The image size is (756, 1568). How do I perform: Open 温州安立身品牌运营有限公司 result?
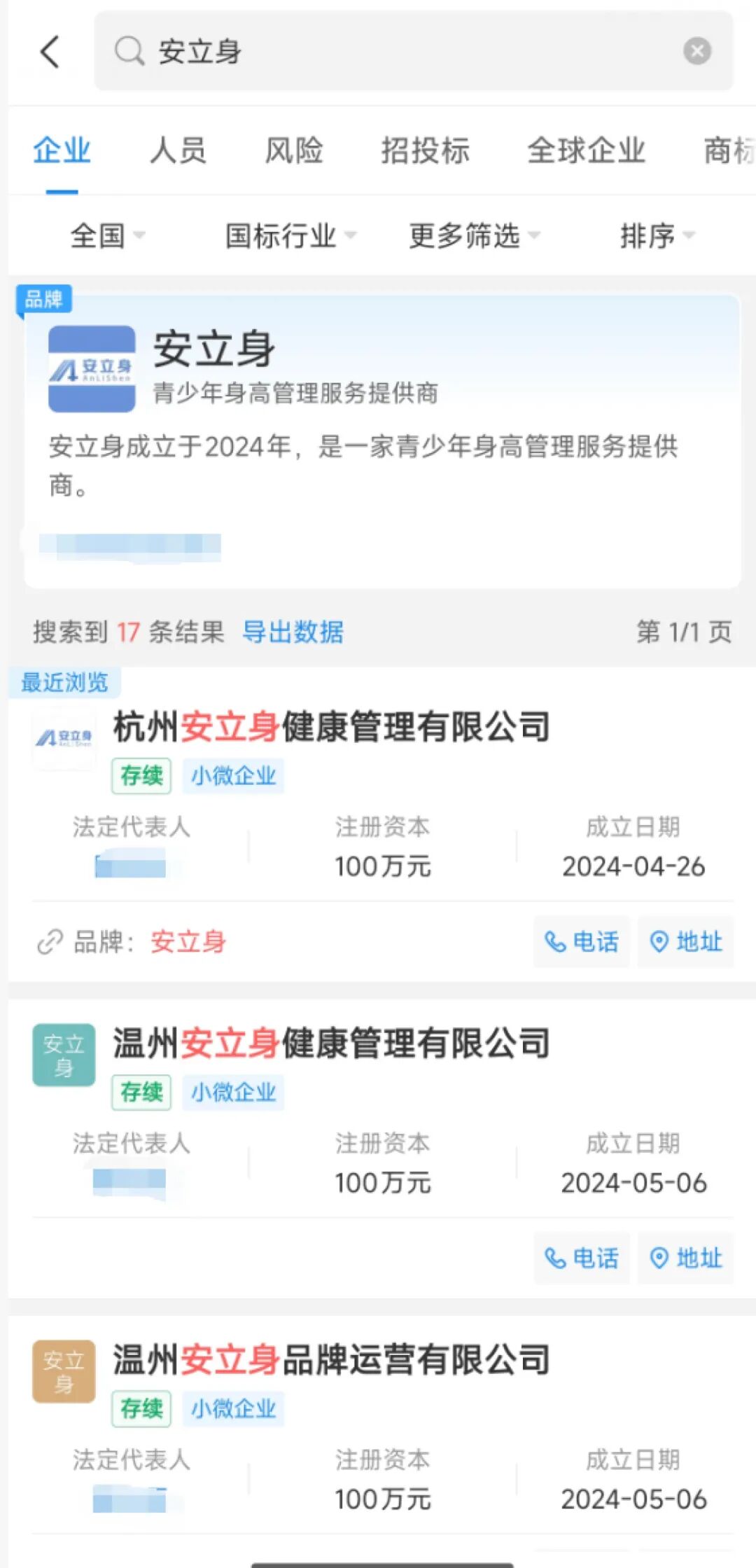pos(331,1360)
